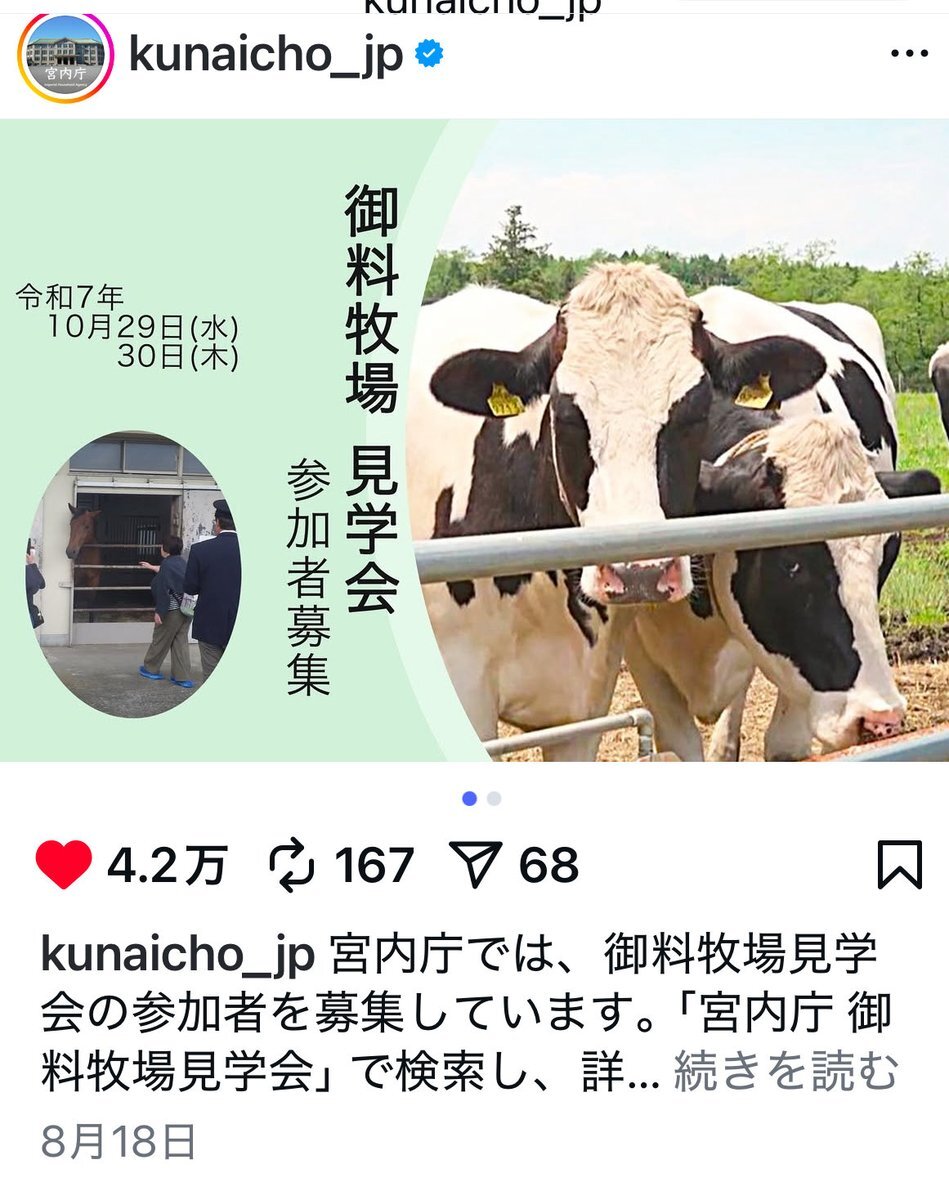Share the post via paper plane icon

pyautogui.click(x=474, y=866)
